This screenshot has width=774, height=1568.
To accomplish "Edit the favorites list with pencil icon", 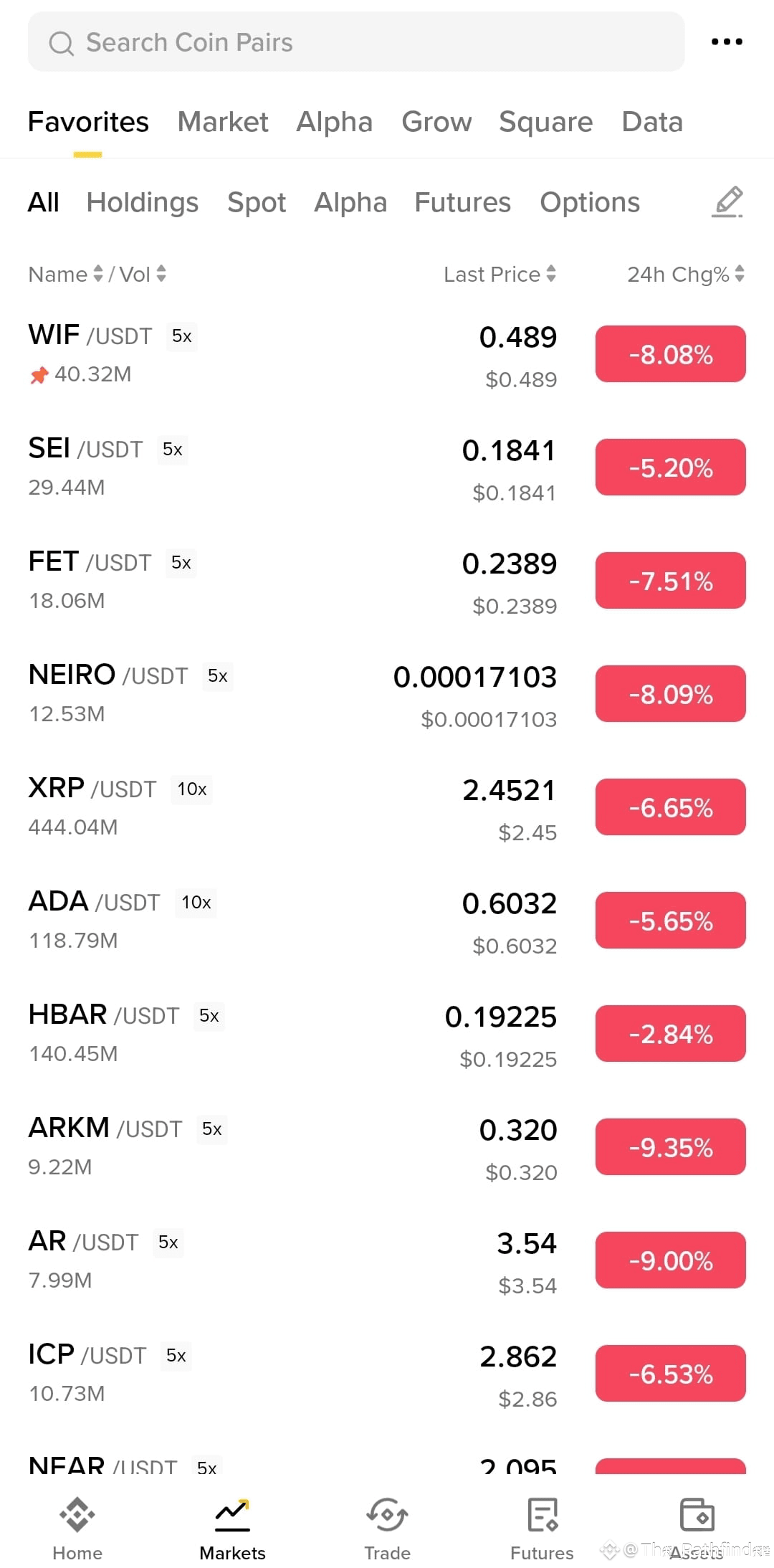I will tap(727, 202).
